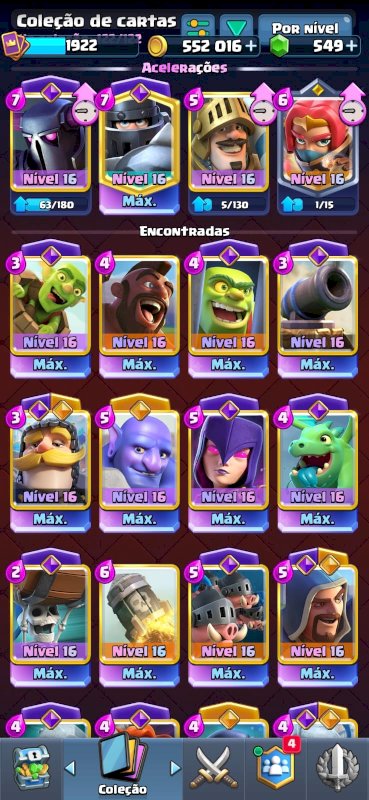The height and width of the screenshot is (800, 369).
Task: Open the Baby Dragon card
Action: tap(318, 463)
